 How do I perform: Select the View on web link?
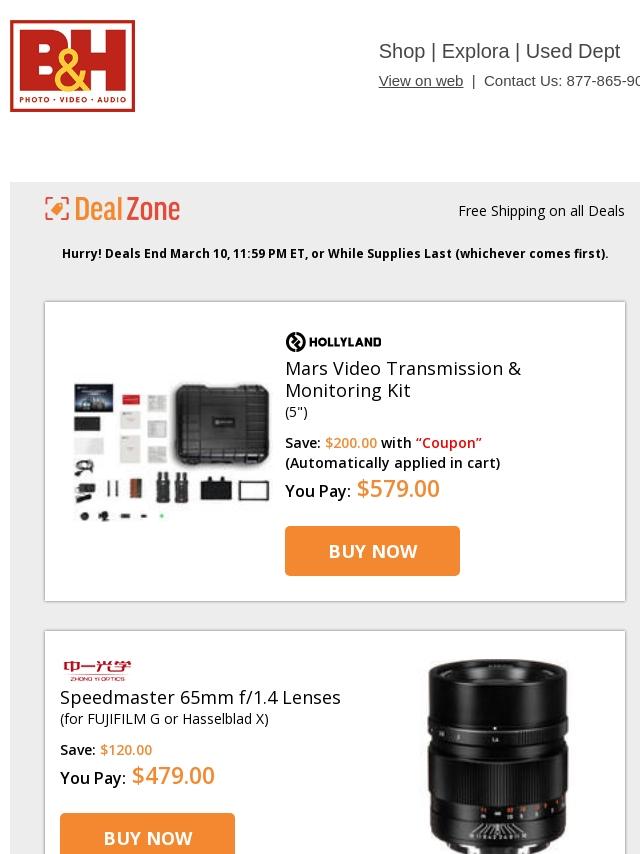coord(420,81)
